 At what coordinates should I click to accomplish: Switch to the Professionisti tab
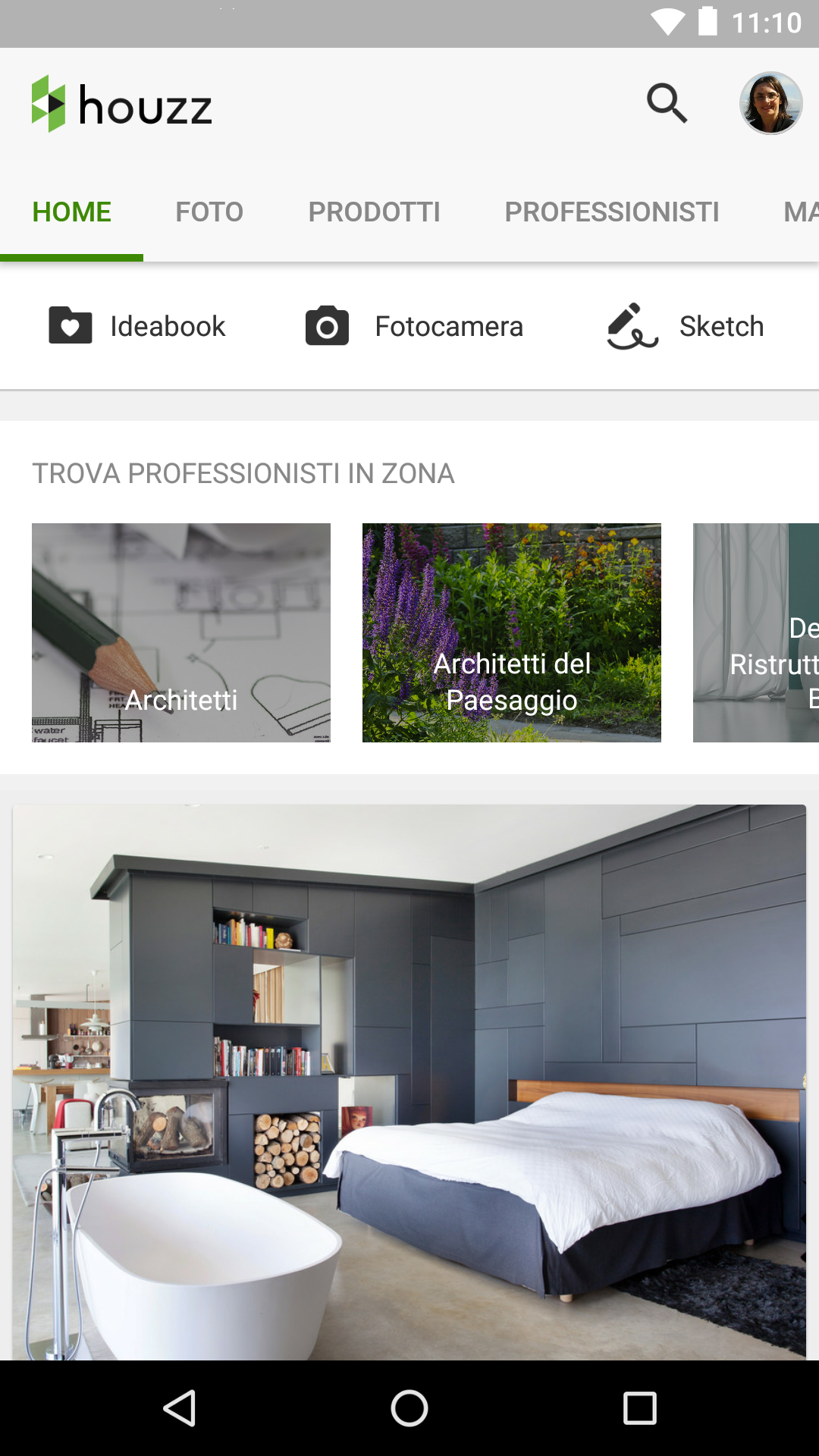pyautogui.click(x=611, y=212)
